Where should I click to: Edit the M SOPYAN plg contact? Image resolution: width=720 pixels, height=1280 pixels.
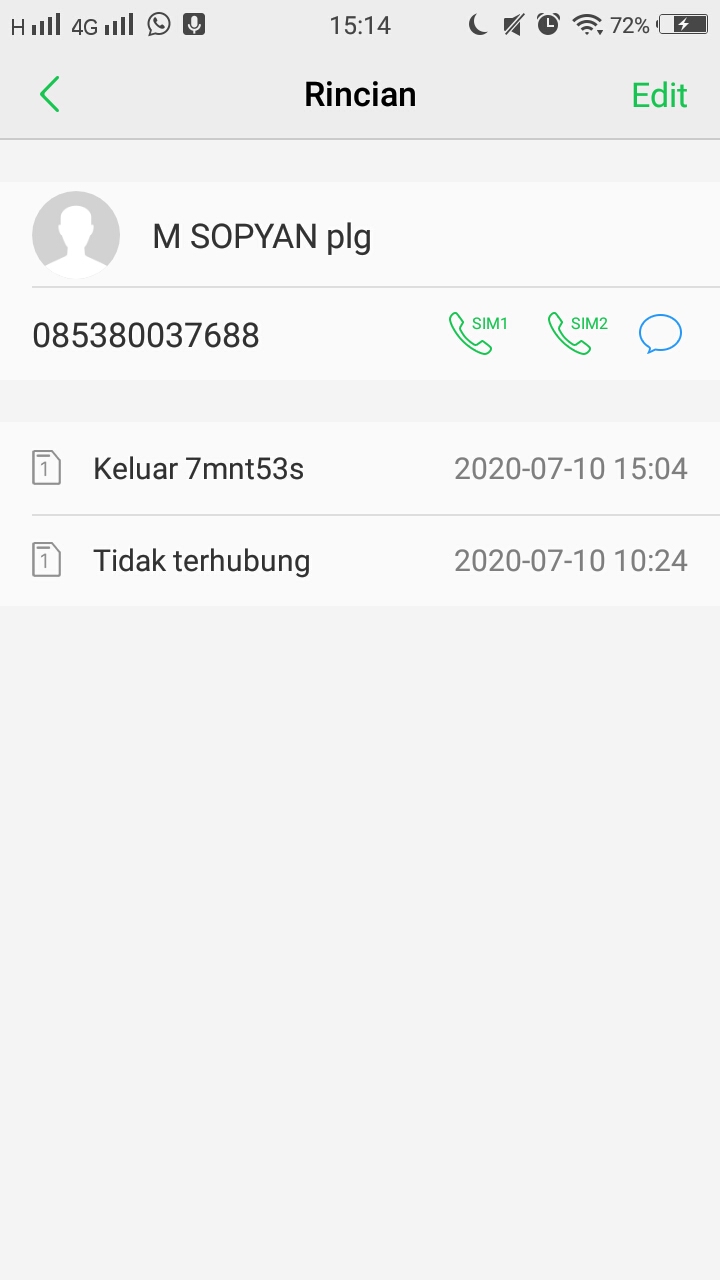[659, 95]
